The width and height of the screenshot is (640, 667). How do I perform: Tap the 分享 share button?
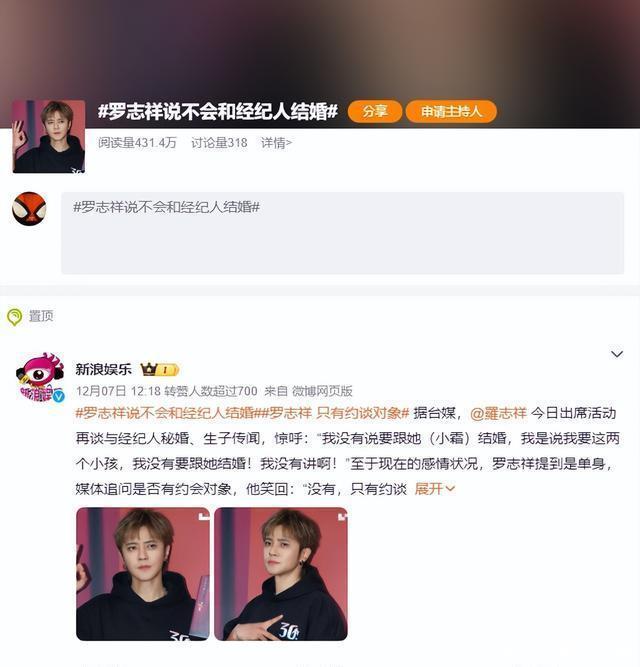click(375, 111)
